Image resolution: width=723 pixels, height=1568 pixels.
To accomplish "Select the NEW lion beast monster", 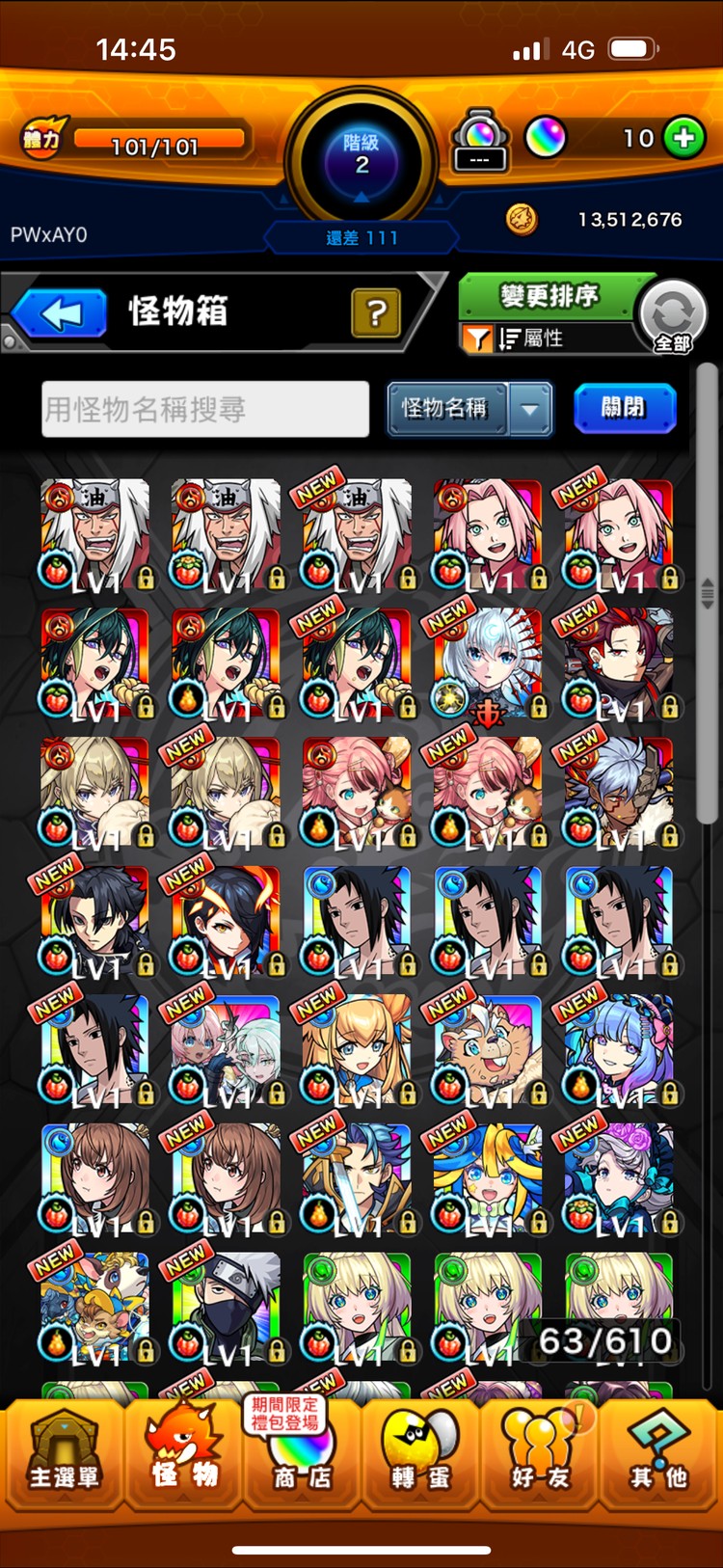I will coord(488,1049).
